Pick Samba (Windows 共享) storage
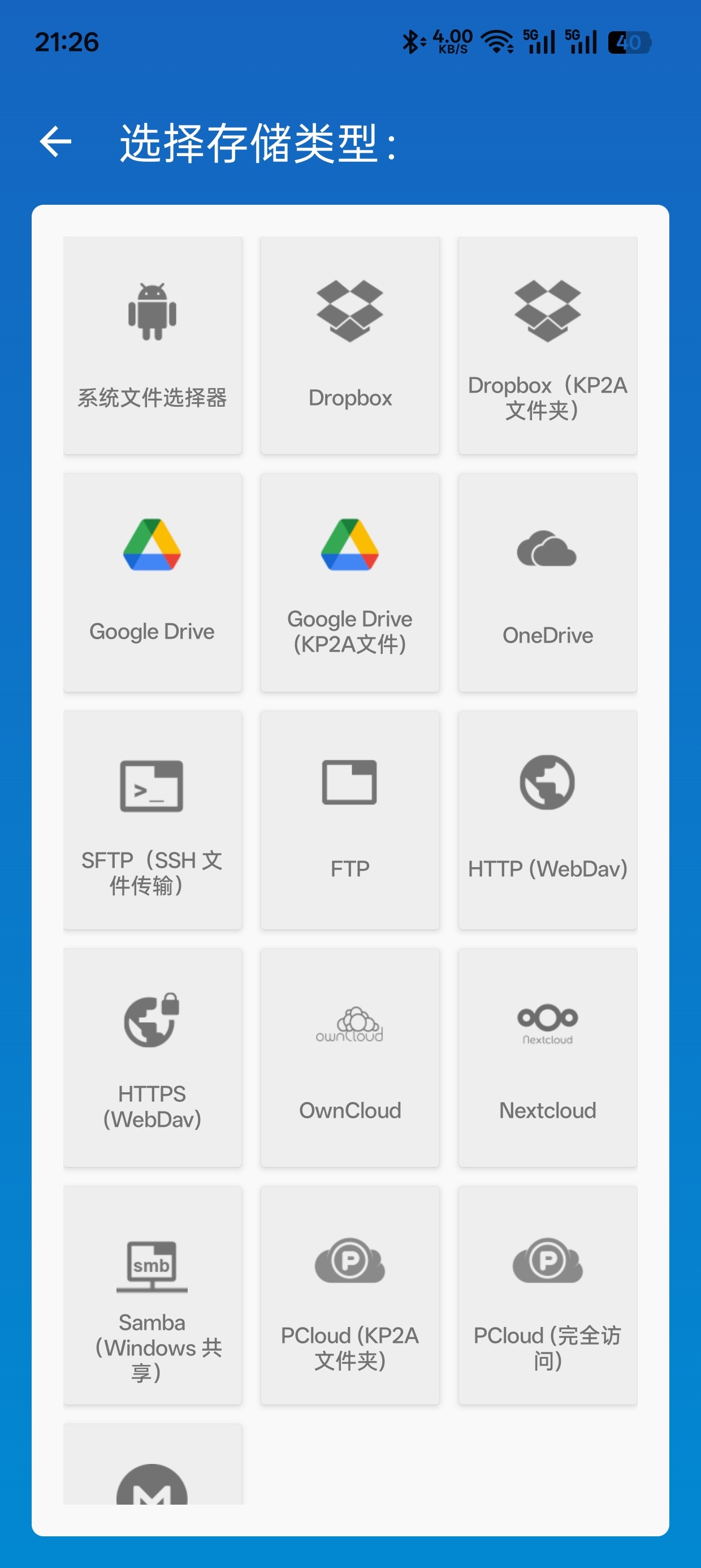Viewport: 701px width, 1568px height. coord(153,1296)
